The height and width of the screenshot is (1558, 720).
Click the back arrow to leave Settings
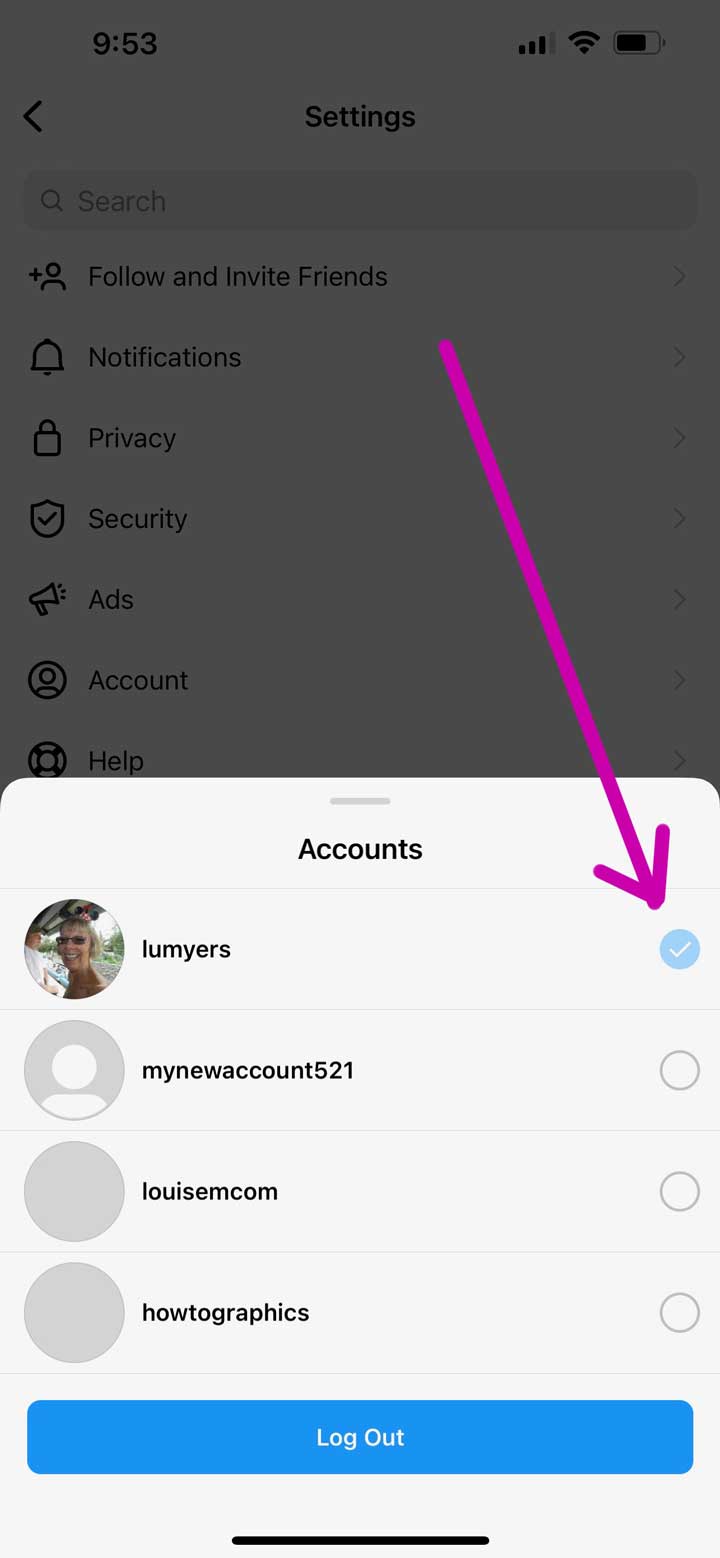[x=33, y=116]
